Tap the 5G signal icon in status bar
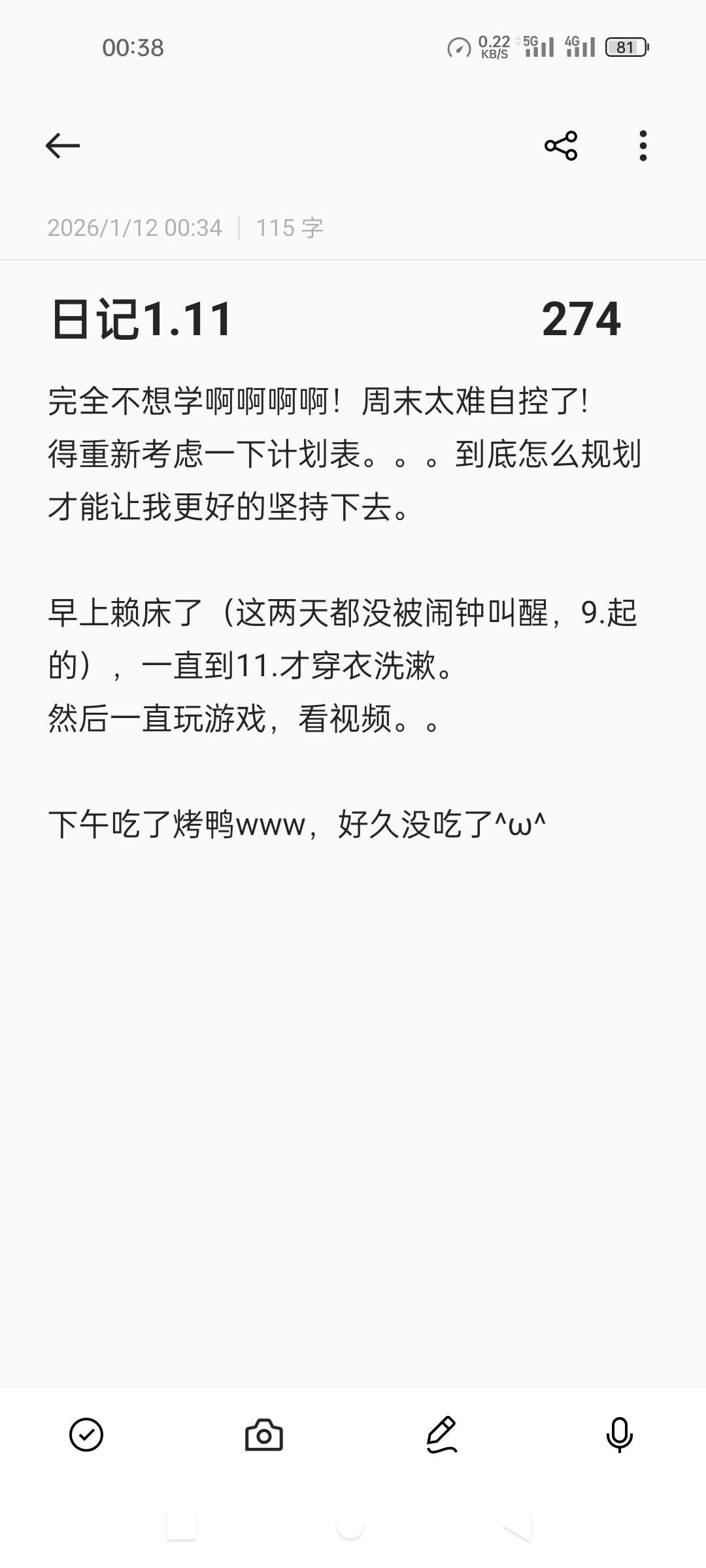706x1568 pixels. (x=537, y=46)
